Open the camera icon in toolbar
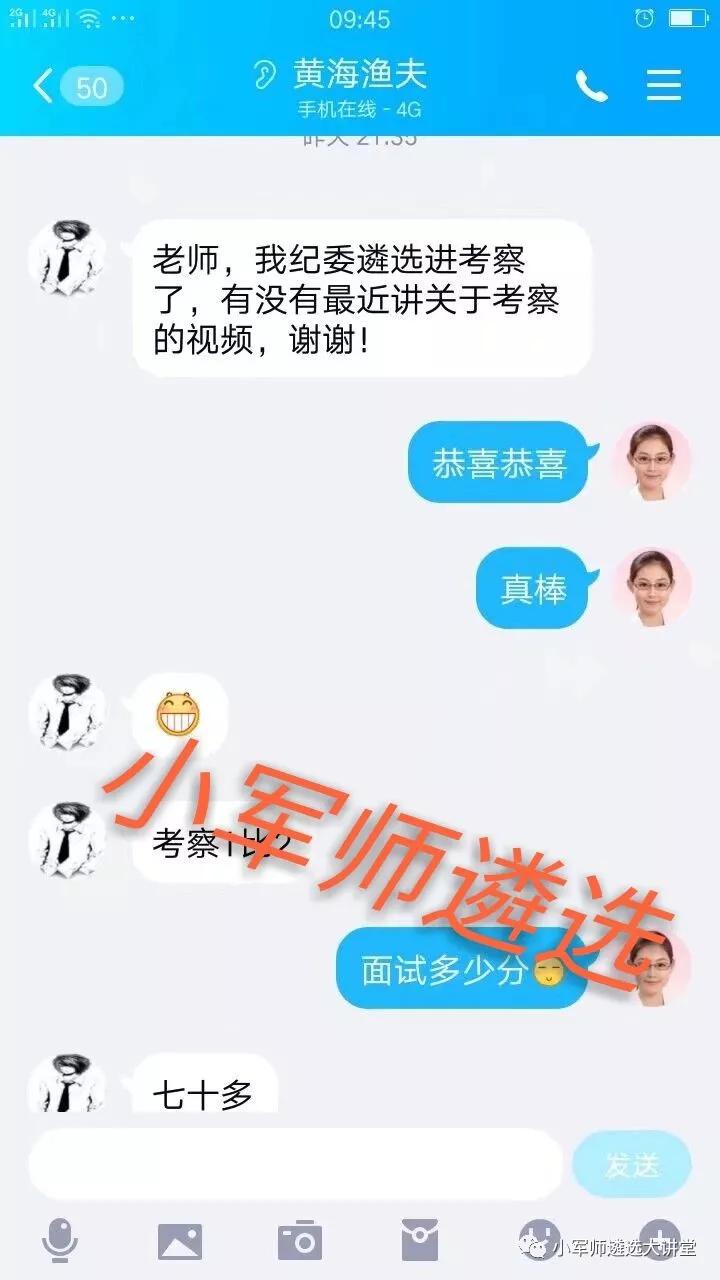The width and height of the screenshot is (720, 1280). 300,1241
